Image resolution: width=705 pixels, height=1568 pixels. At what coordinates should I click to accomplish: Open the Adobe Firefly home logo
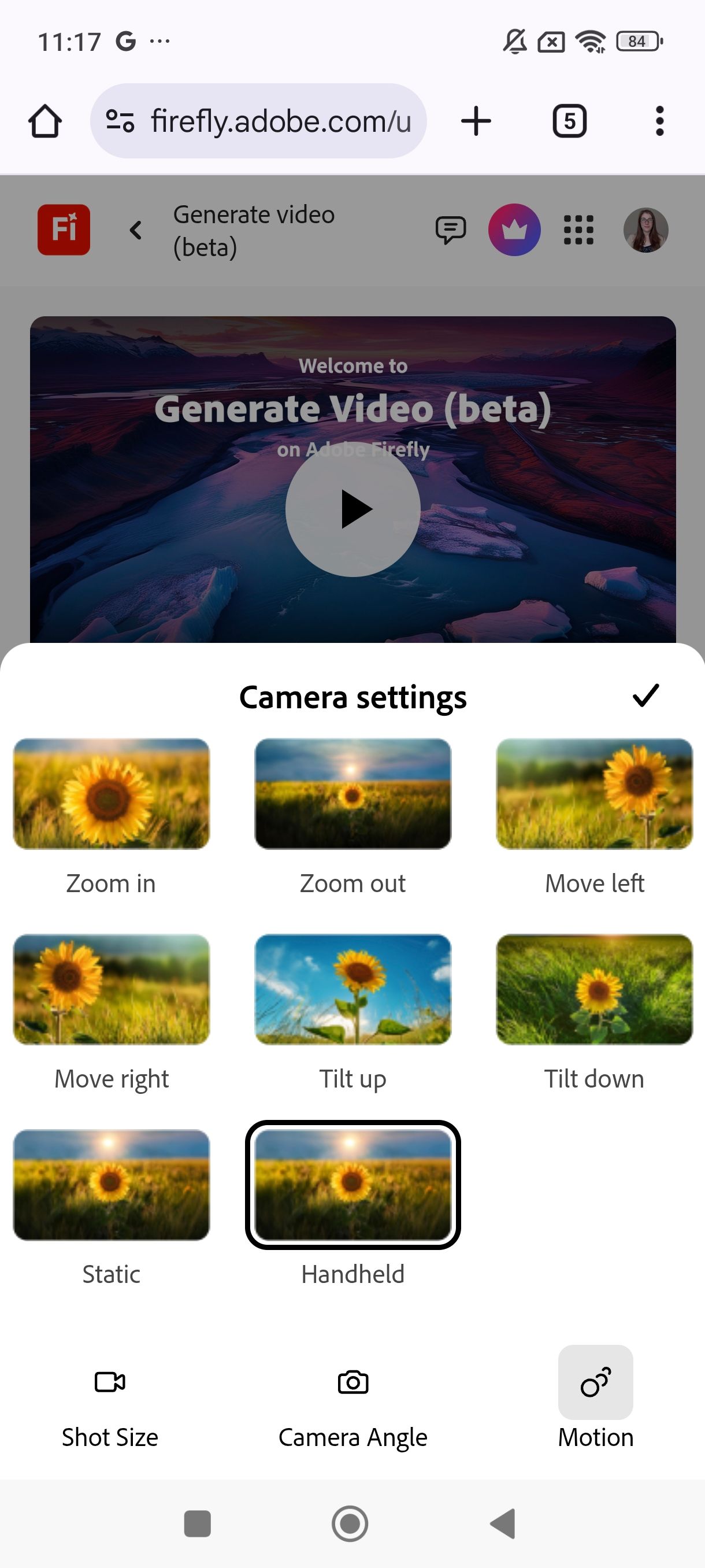coord(63,230)
